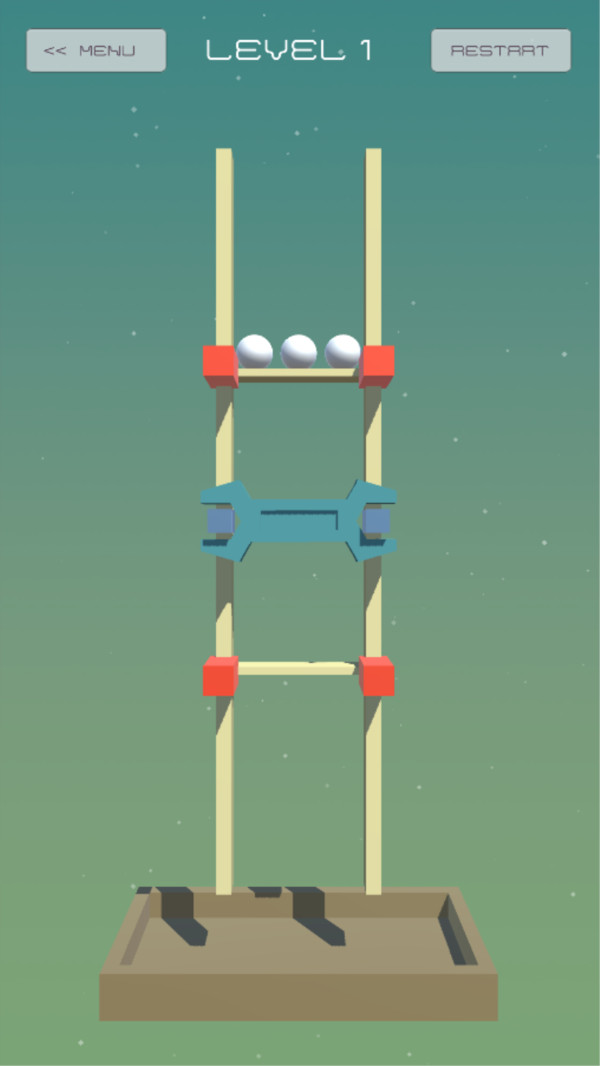600x1066 pixels.
Task: Tap the lower left red bolt
Action: (x=220, y=676)
